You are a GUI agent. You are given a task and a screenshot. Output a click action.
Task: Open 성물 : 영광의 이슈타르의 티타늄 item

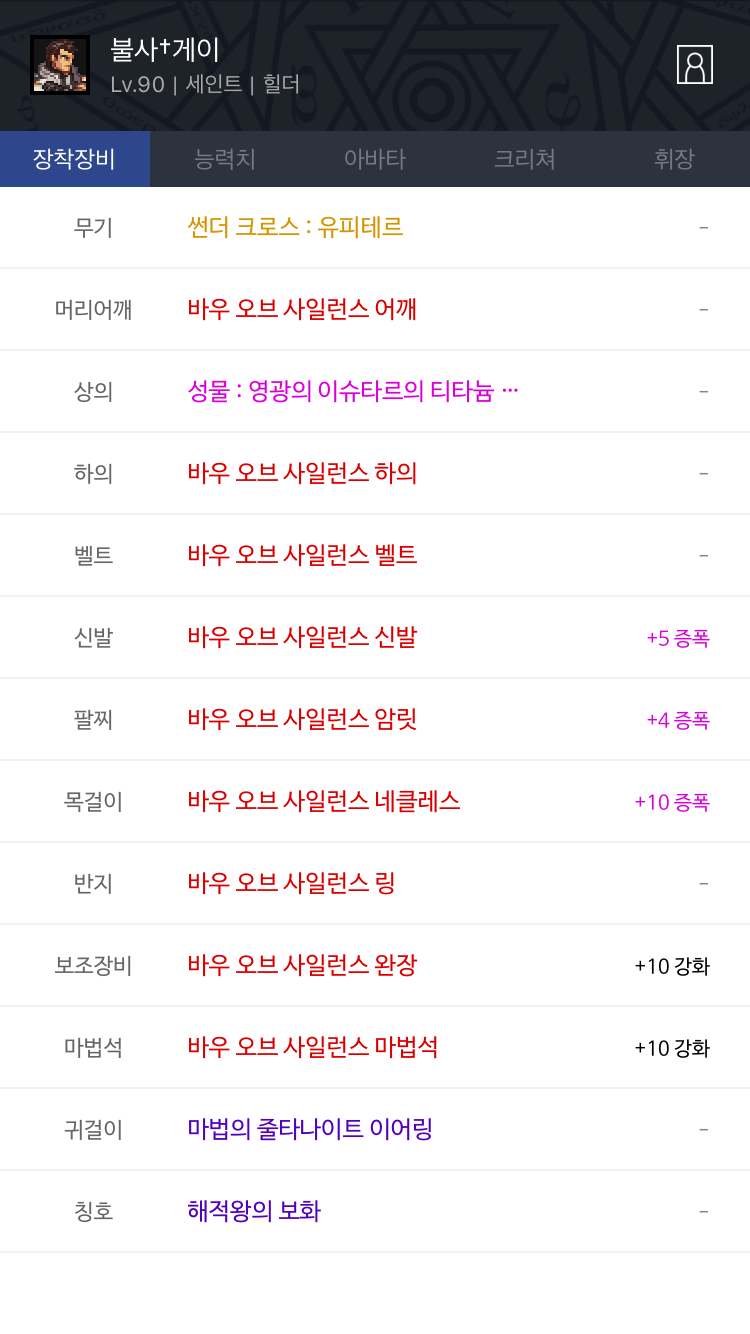pyautogui.click(x=375, y=391)
